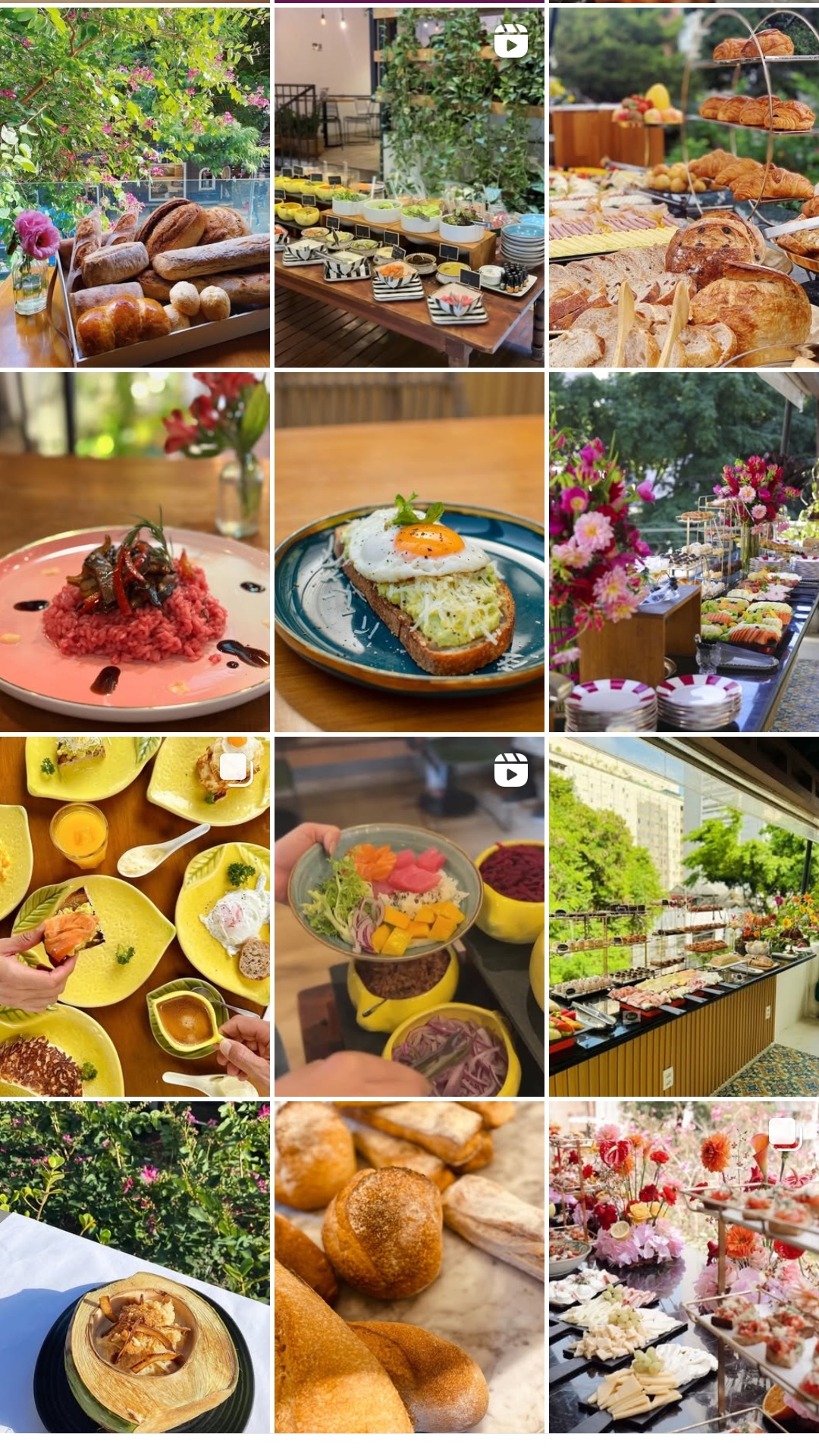Open the salad buffet table reel
The image size is (819, 1456).
click(409, 187)
